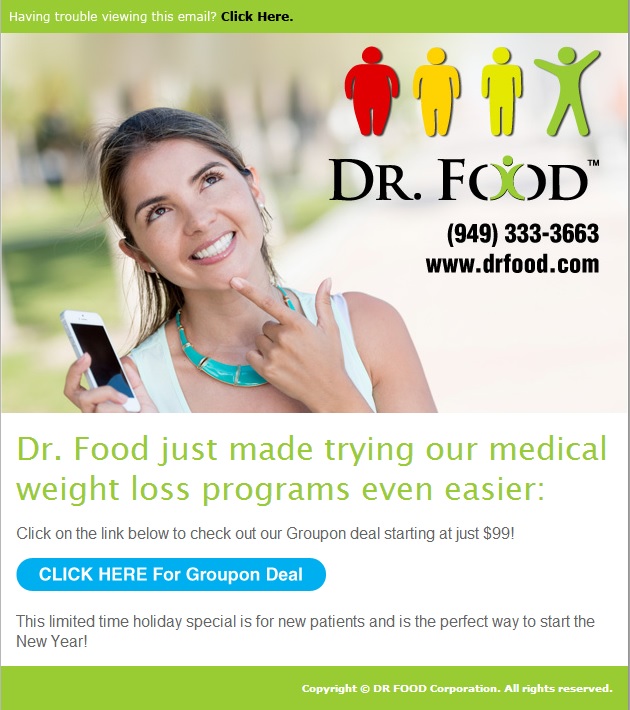630x710 pixels.
Task: Open the 'CLICK HERE For Groupon Deal' button
Action: tap(171, 575)
